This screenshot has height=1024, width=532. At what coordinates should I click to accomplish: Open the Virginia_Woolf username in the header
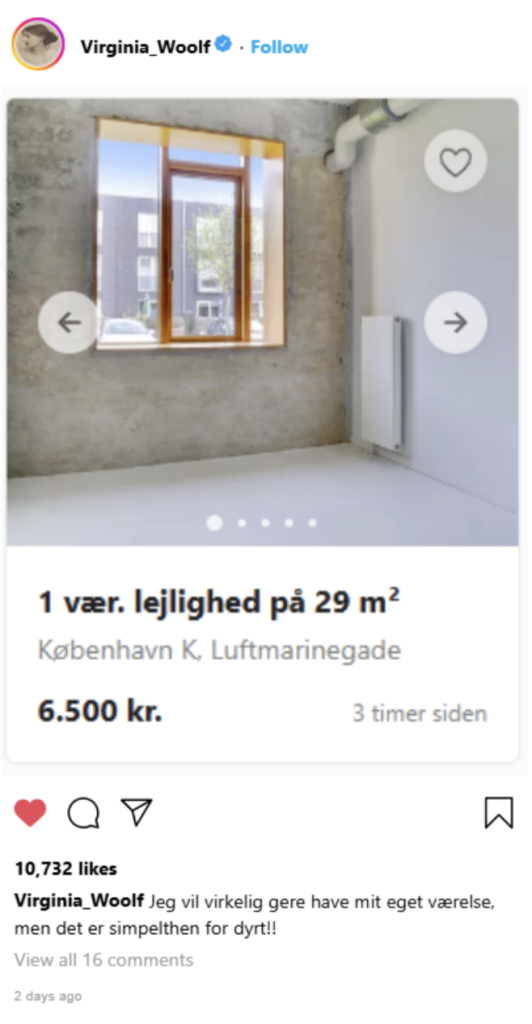click(146, 47)
